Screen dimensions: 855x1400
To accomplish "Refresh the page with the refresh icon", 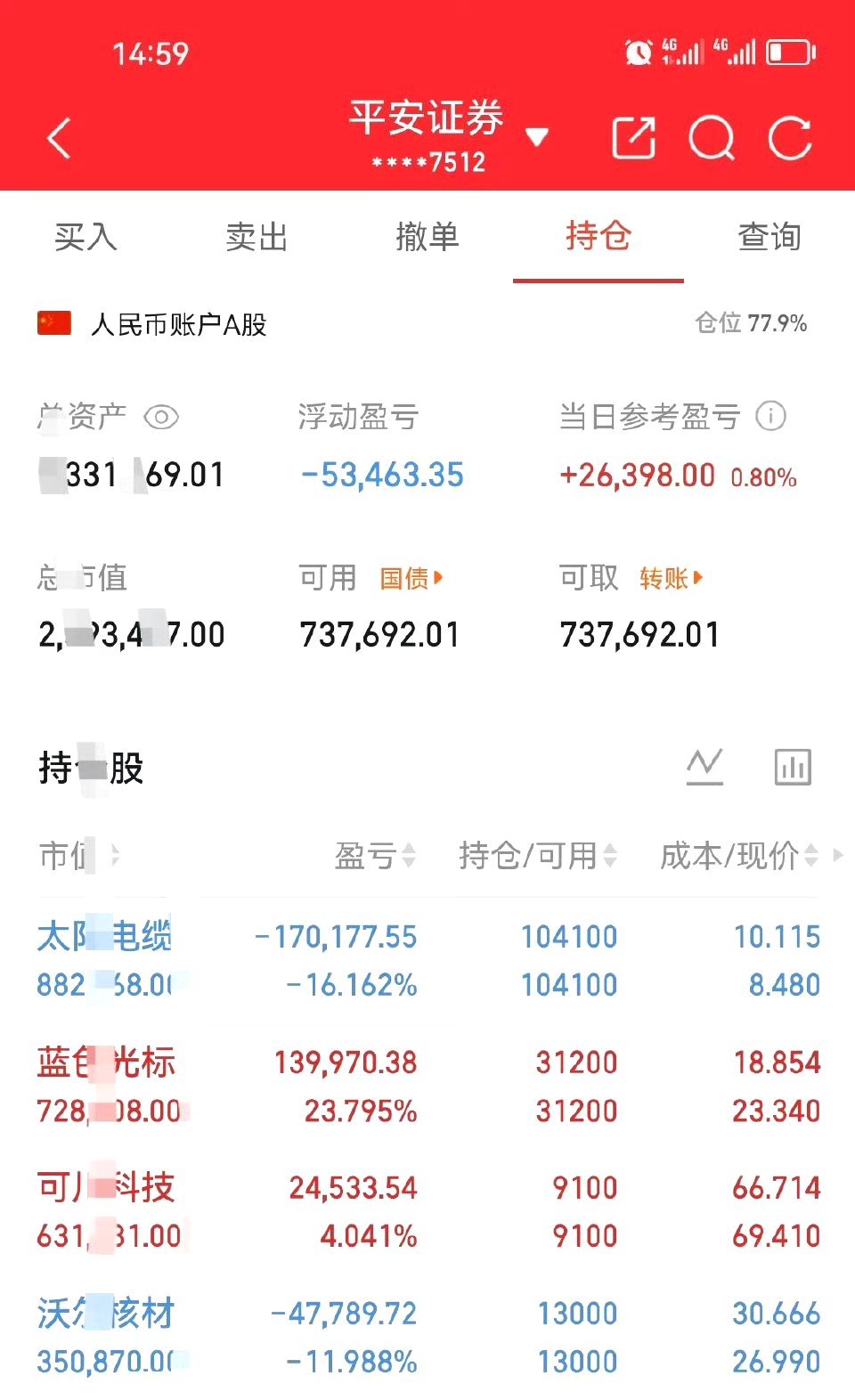I will pos(789,138).
